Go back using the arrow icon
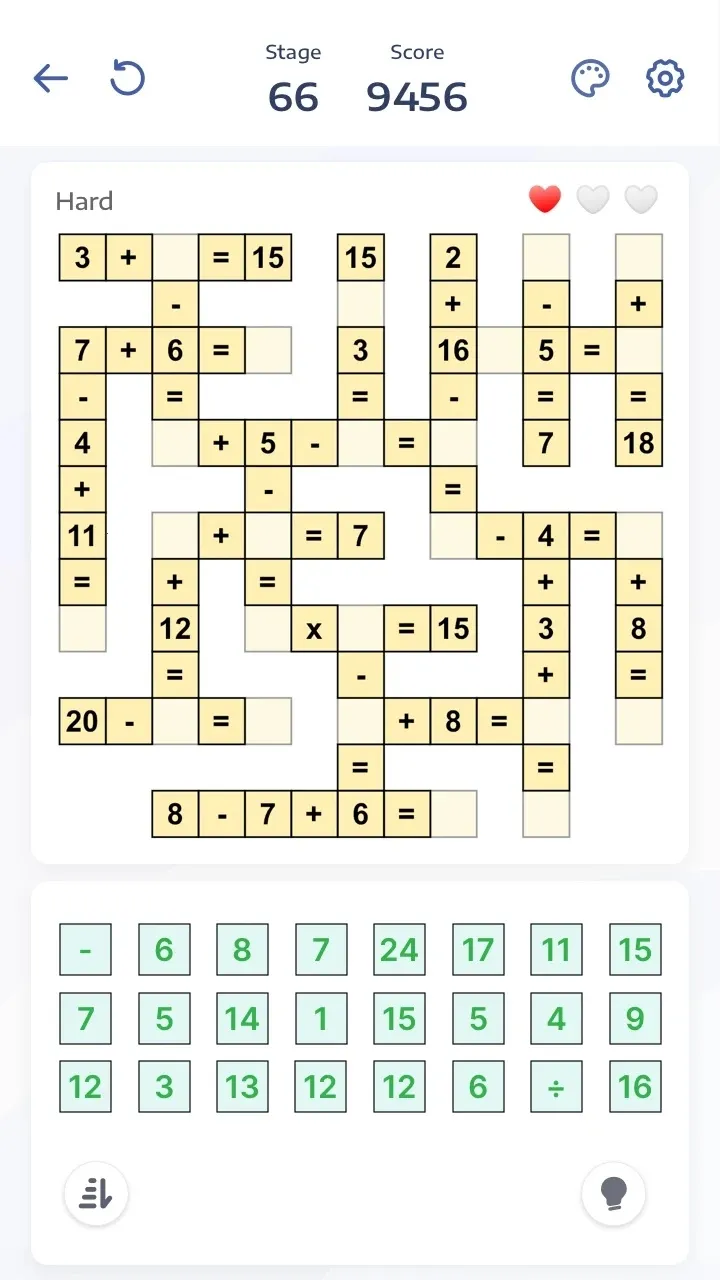This screenshot has width=720, height=1280. [51, 78]
